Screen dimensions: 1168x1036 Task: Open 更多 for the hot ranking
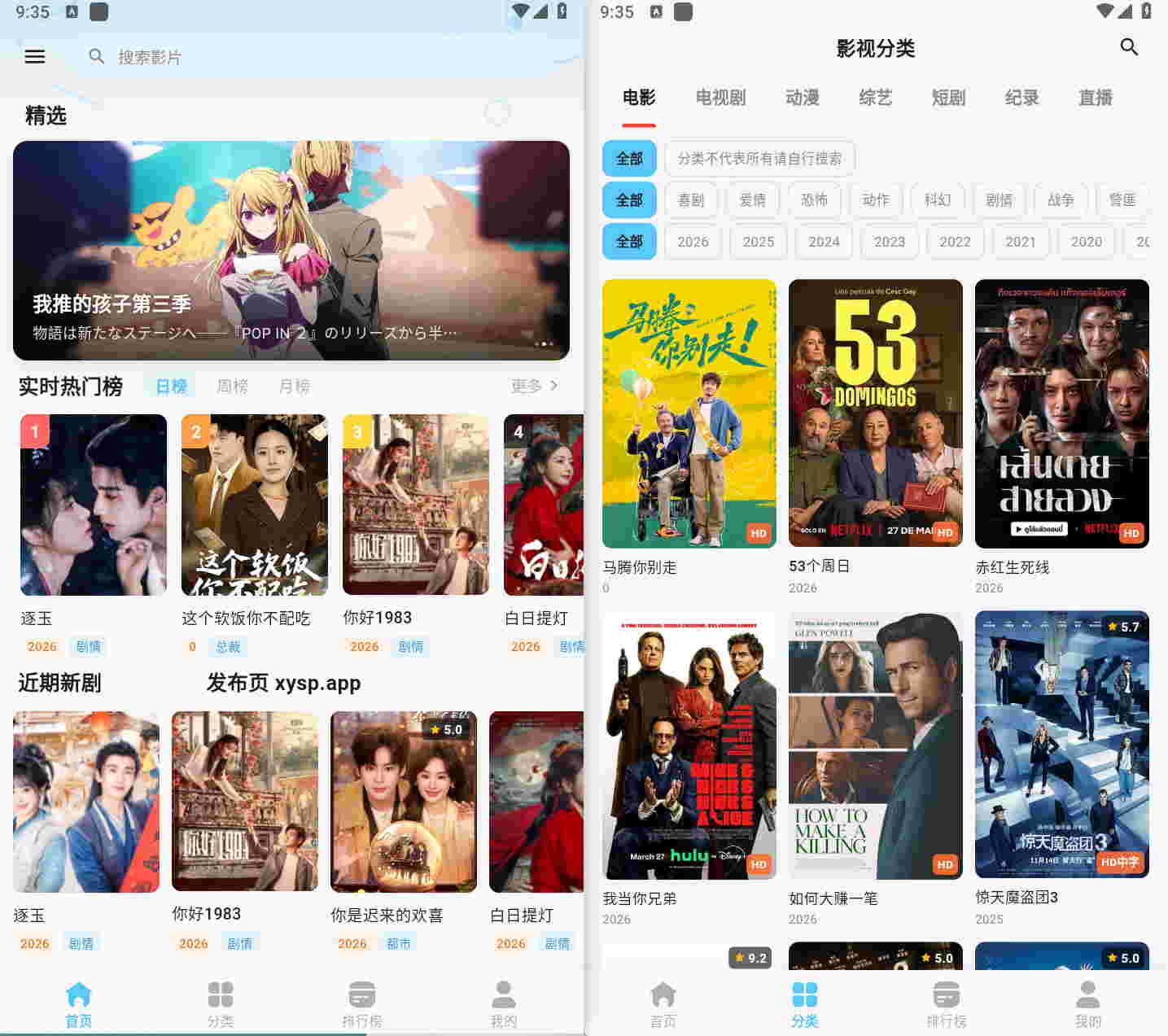[x=534, y=386]
